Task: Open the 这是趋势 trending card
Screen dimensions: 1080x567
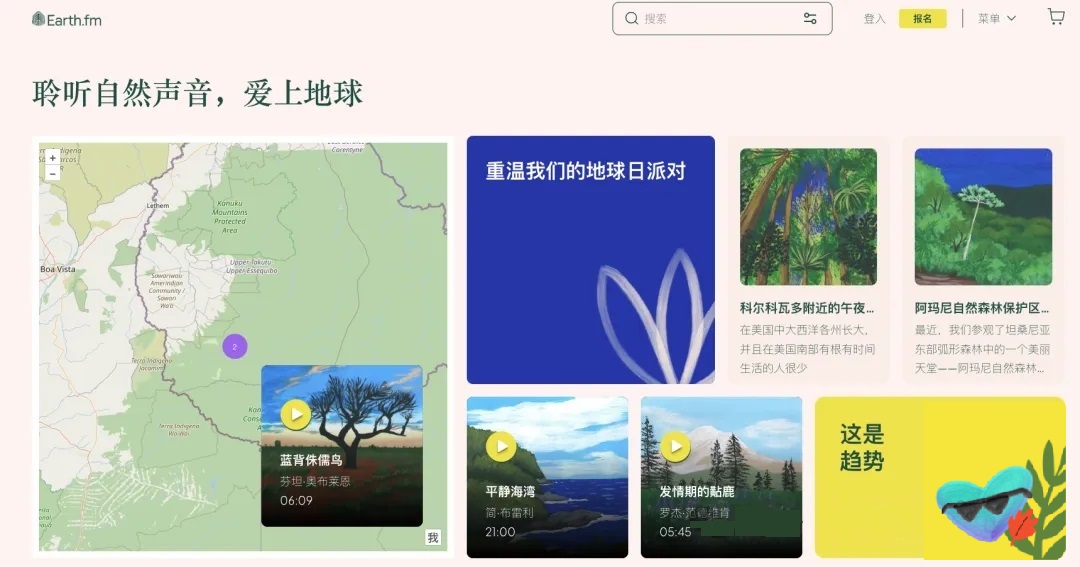Action: tap(939, 477)
